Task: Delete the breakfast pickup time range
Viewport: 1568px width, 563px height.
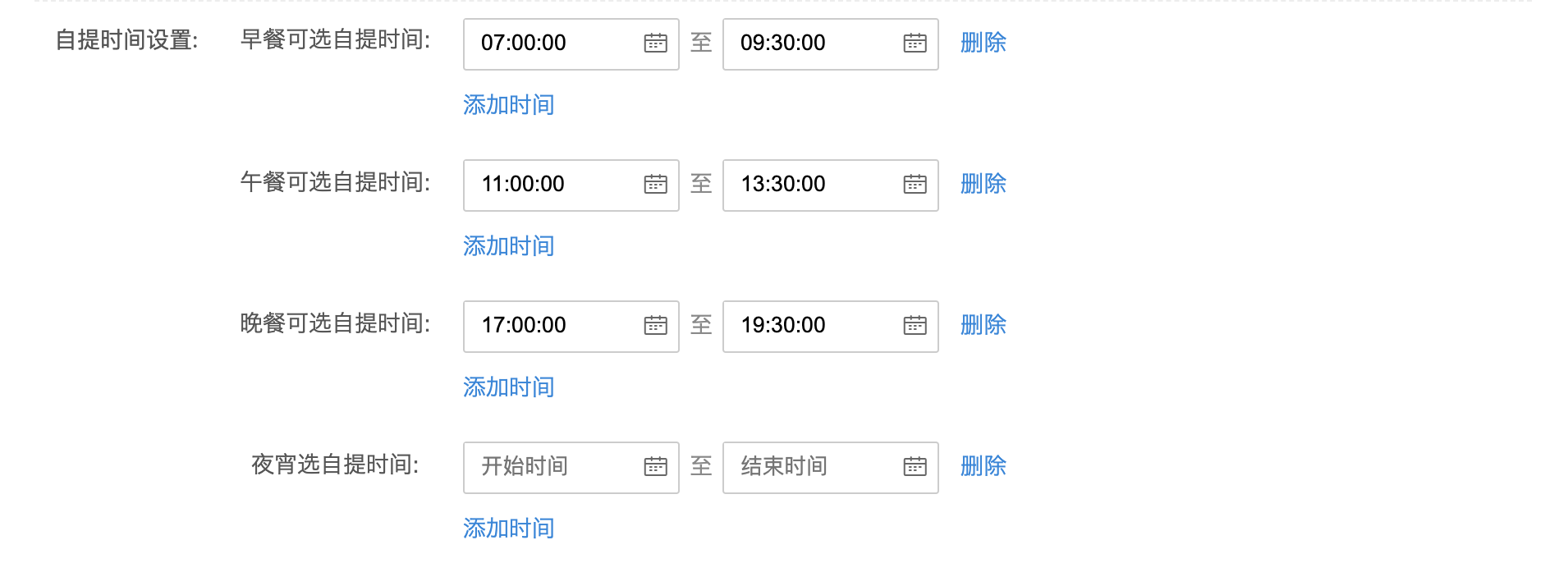Action: 983,43
